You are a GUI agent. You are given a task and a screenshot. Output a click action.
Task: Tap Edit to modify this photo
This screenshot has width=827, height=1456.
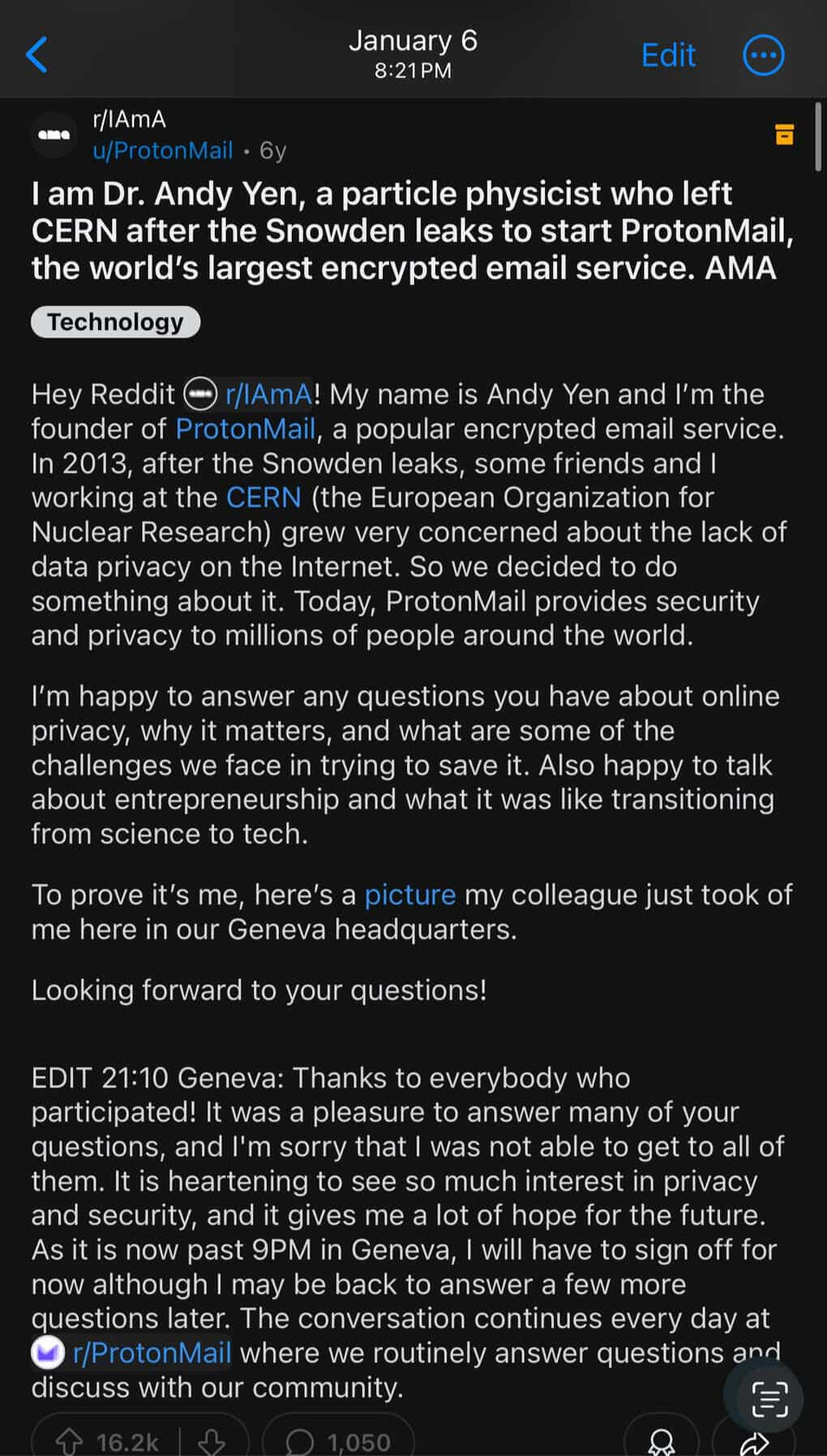[x=668, y=55]
